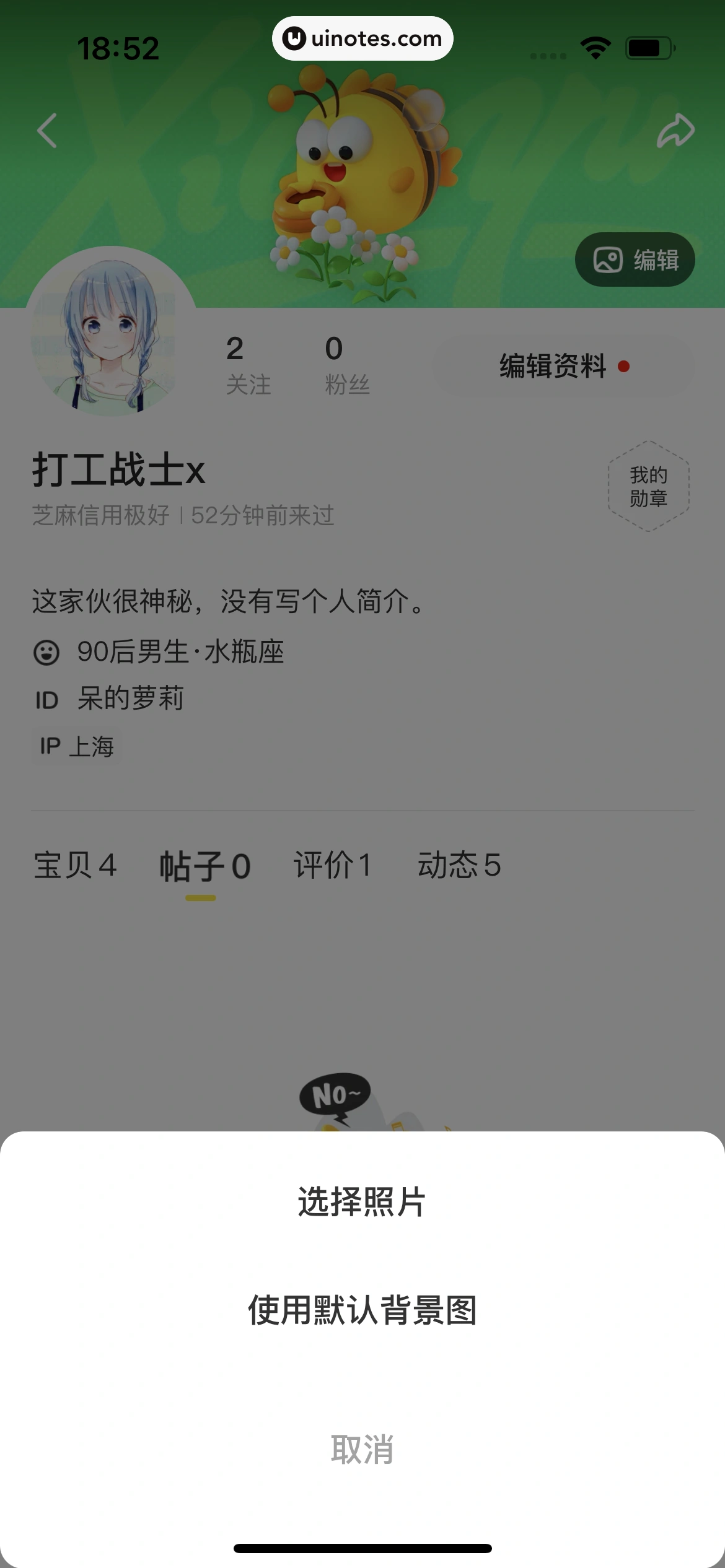Tap the IP 上海 location badge
Viewport: 725px width, 1568px height.
pyautogui.click(x=76, y=746)
